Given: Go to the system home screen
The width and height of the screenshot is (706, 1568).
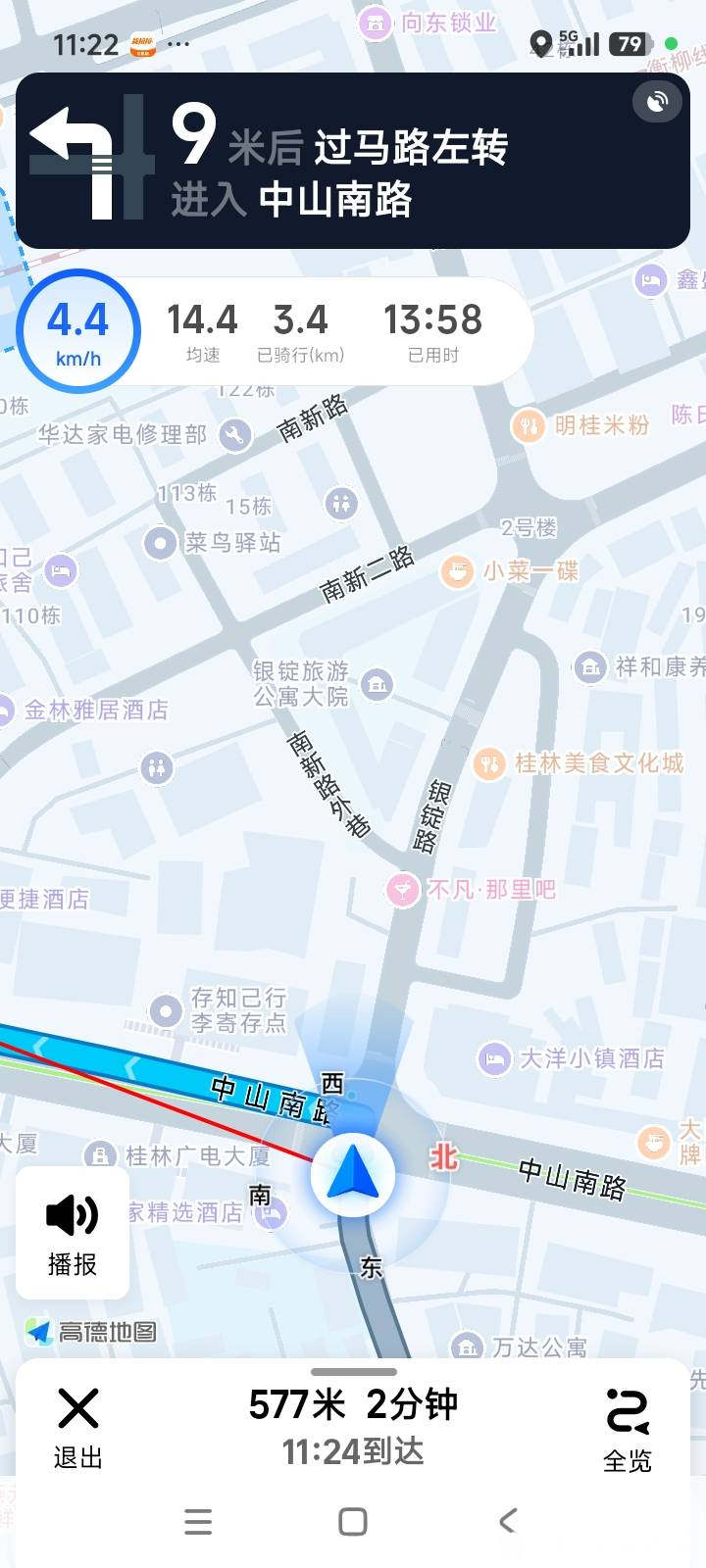Looking at the screenshot, I should pyautogui.click(x=353, y=1521).
